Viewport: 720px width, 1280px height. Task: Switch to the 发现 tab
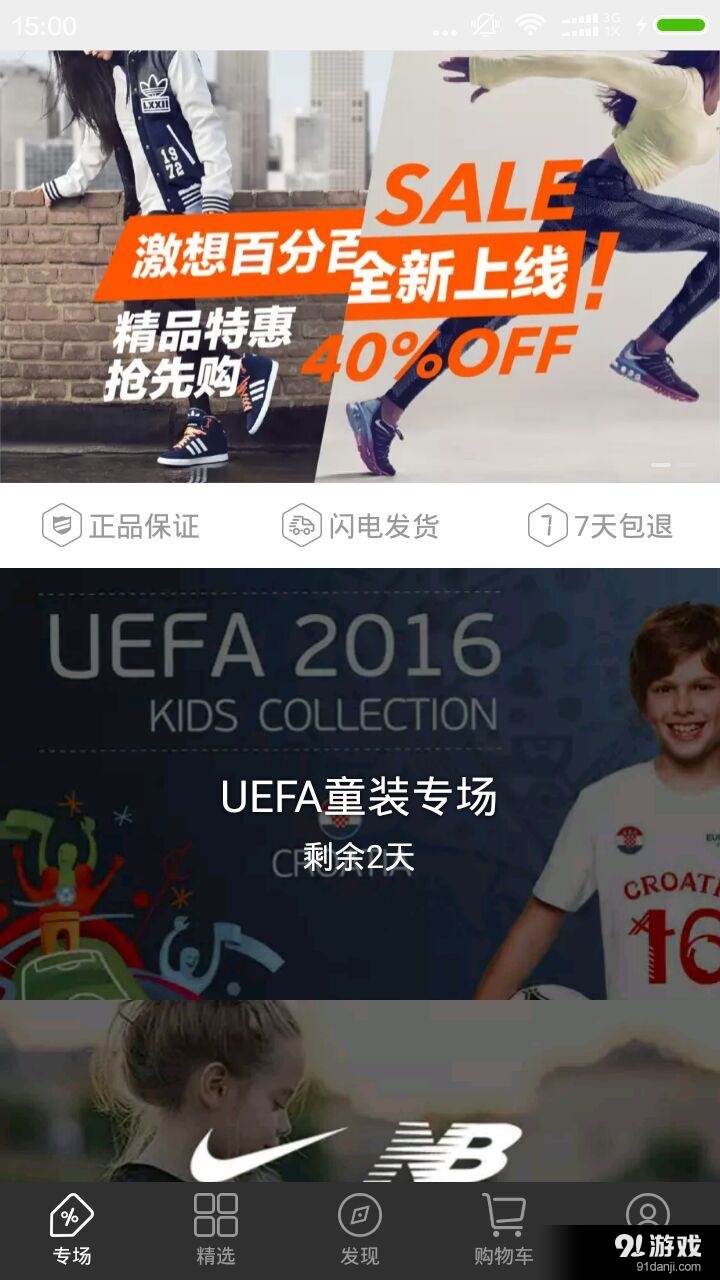(x=360, y=1231)
